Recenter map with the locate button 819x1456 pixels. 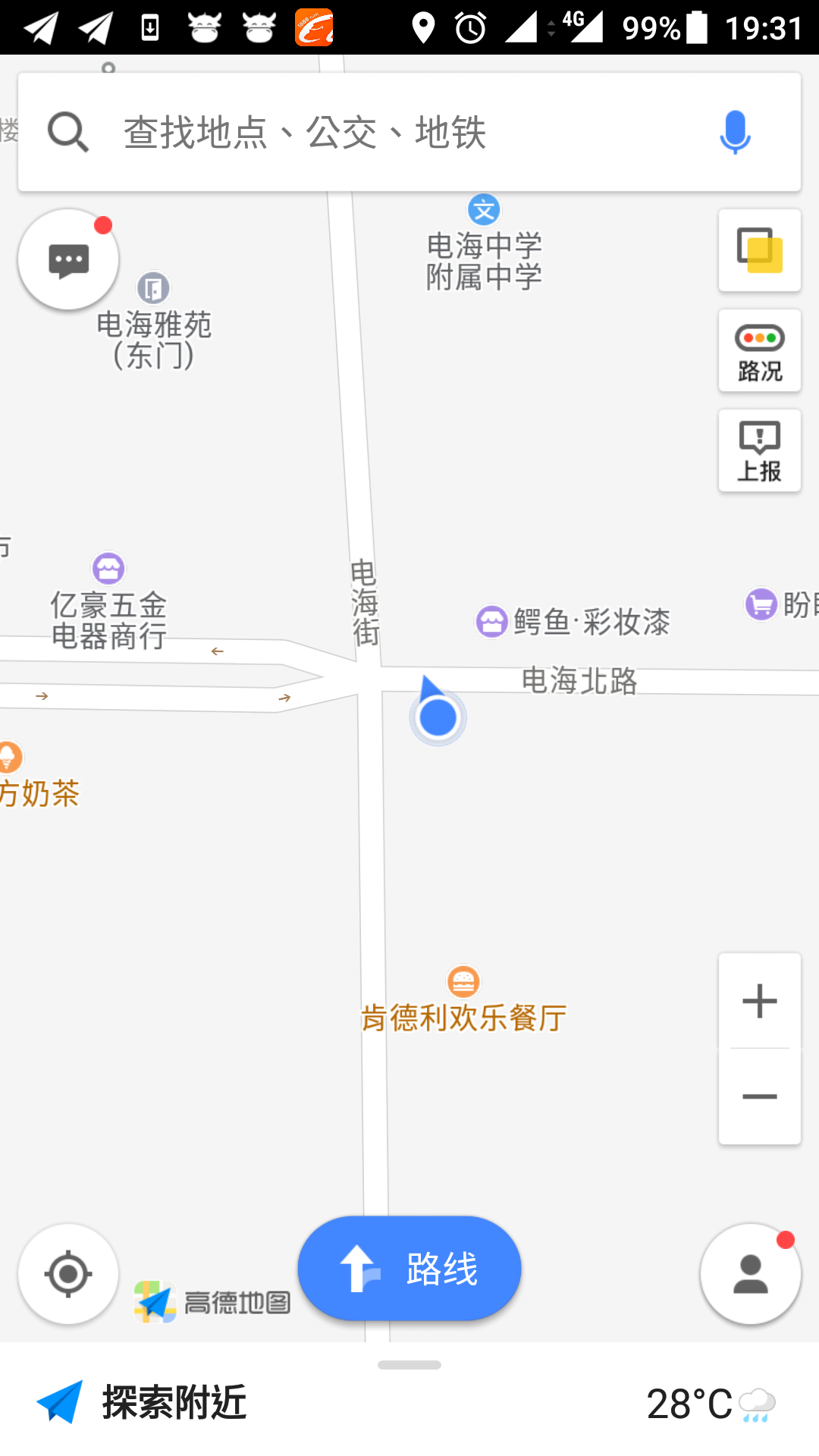point(67,1274)
